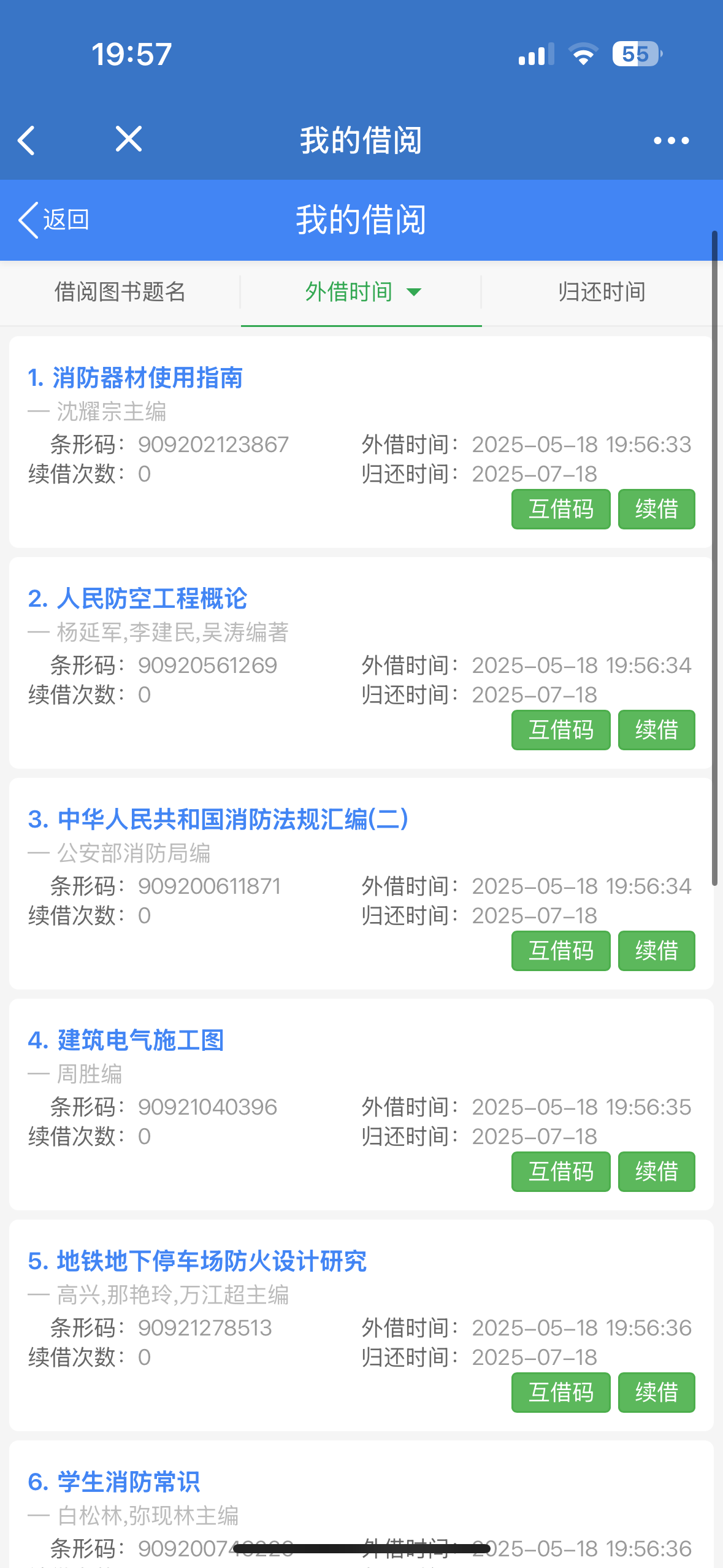Show 互借码 for 消防器材使用指南
Viewport: 723px width, 1568px height.
tap(560, 509)
